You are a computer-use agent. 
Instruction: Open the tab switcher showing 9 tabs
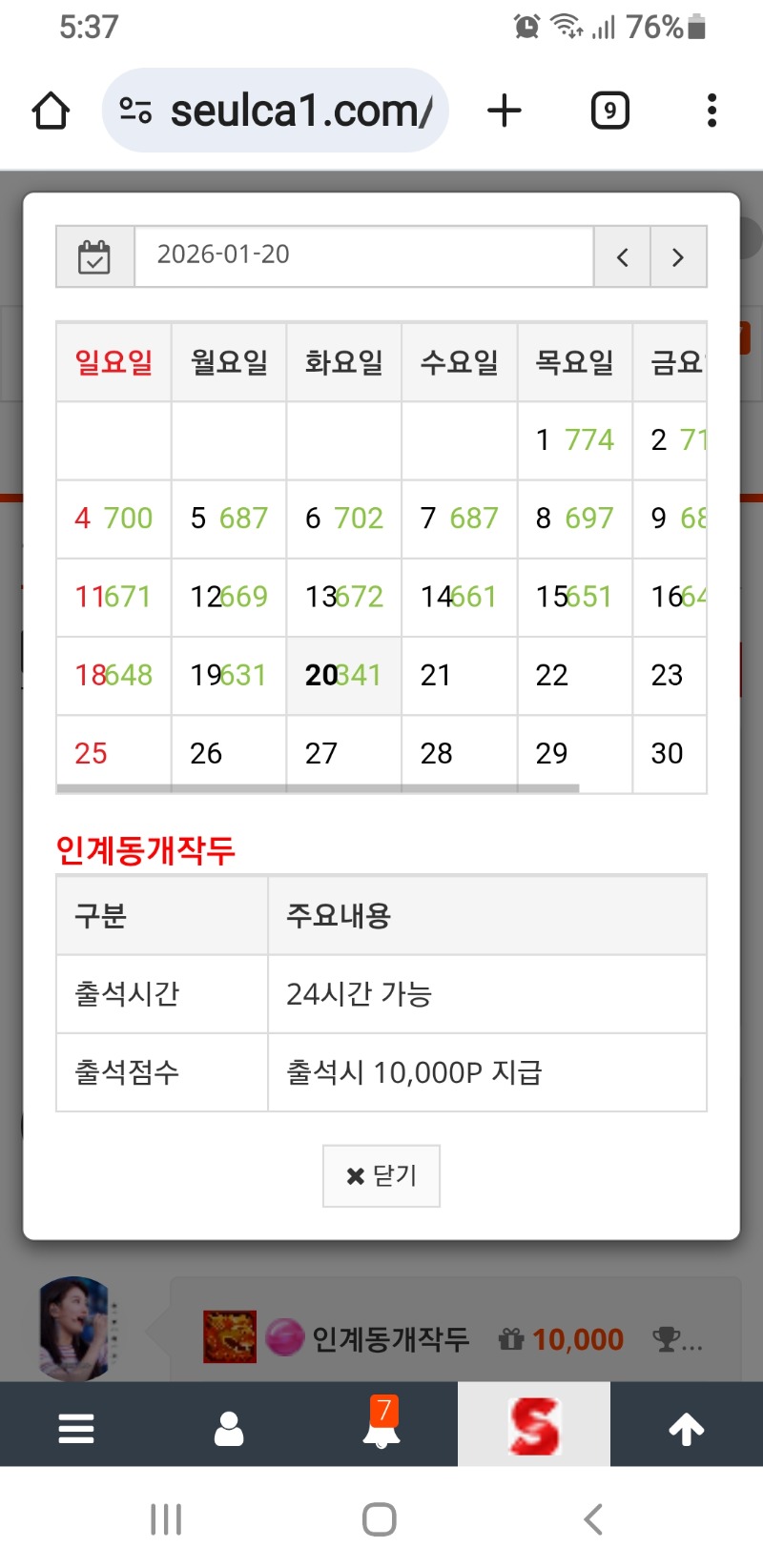point(609,111)
